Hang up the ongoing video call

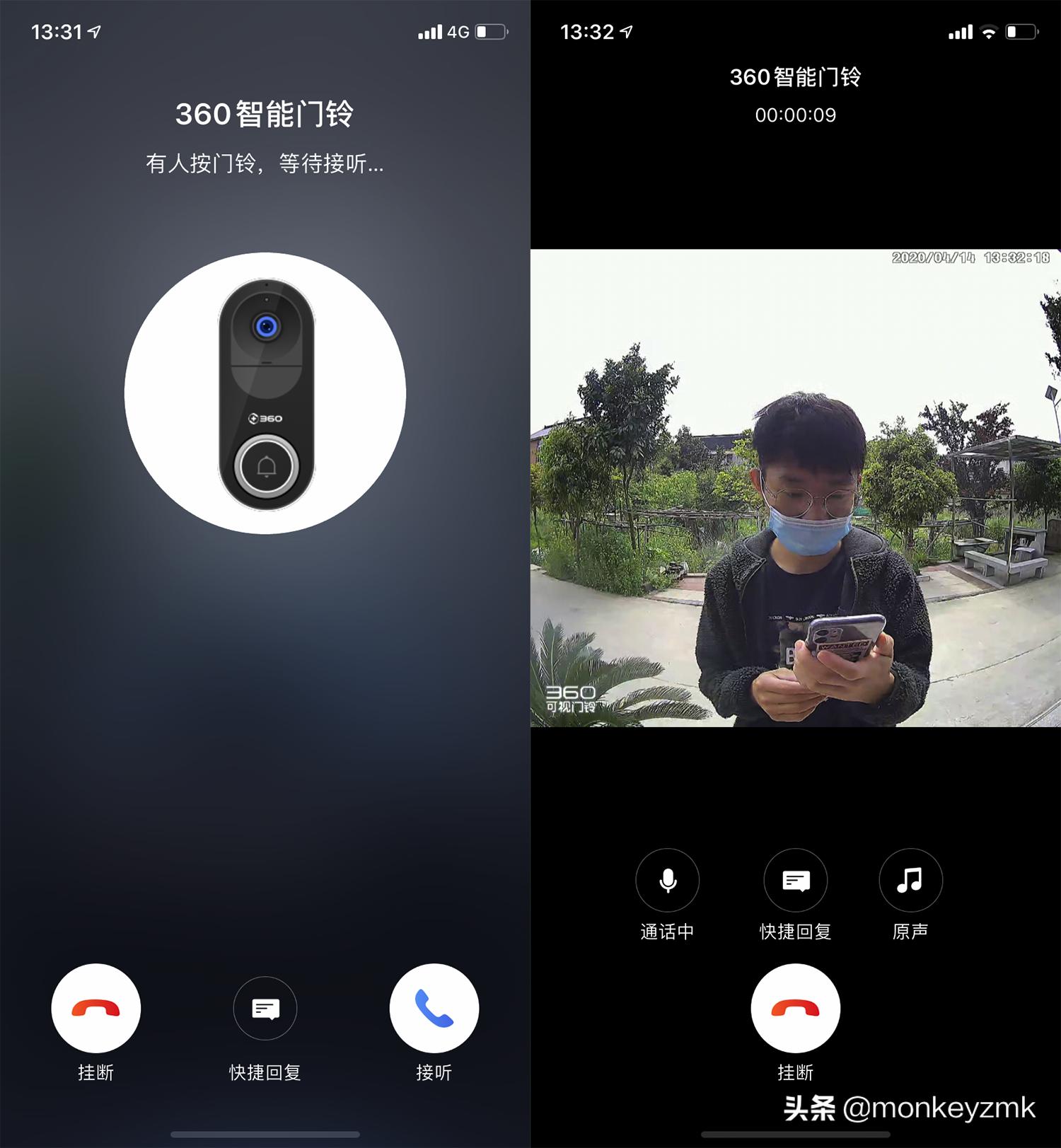(795, 1008)
